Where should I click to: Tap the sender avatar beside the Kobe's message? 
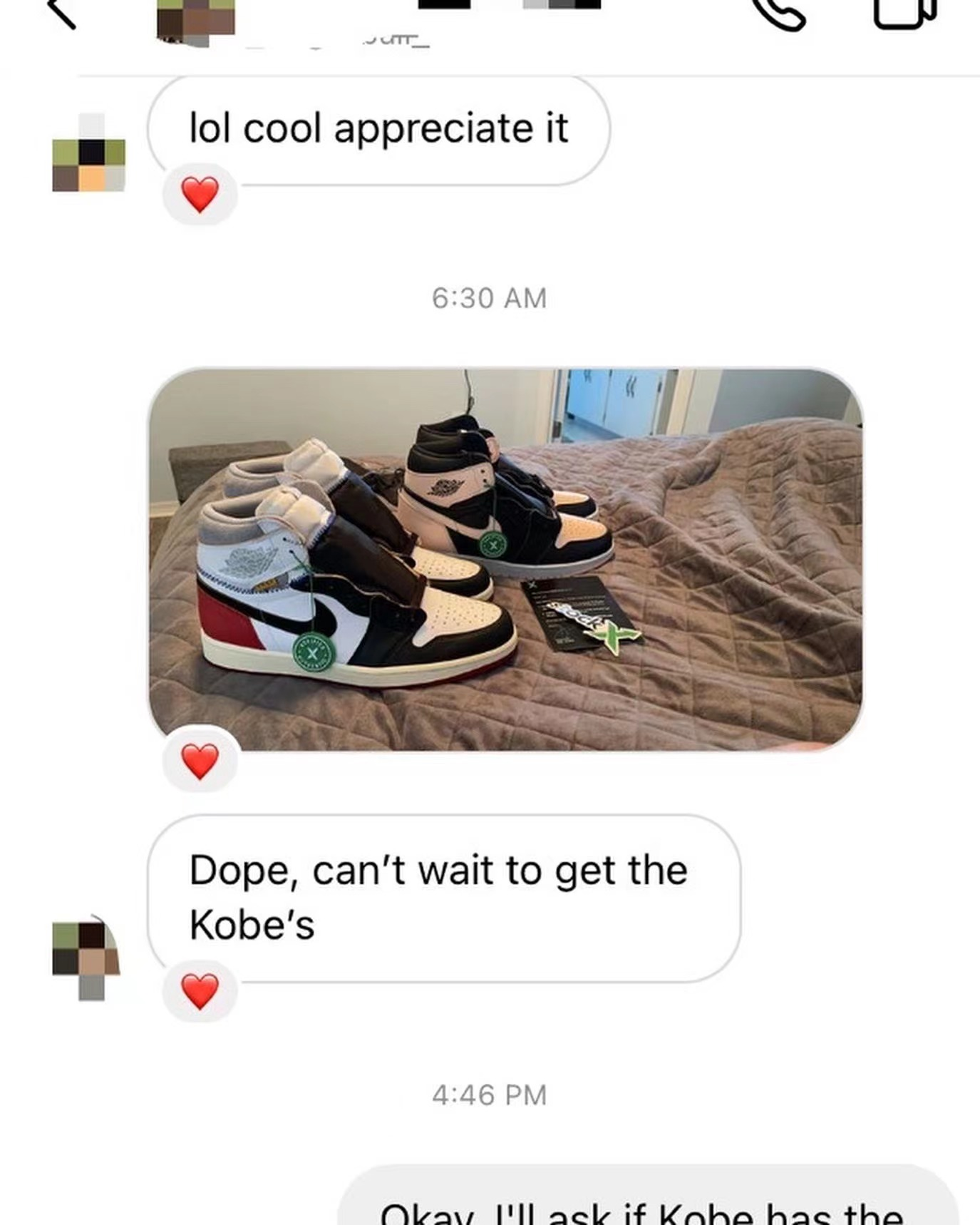click(x=86, y=958)
